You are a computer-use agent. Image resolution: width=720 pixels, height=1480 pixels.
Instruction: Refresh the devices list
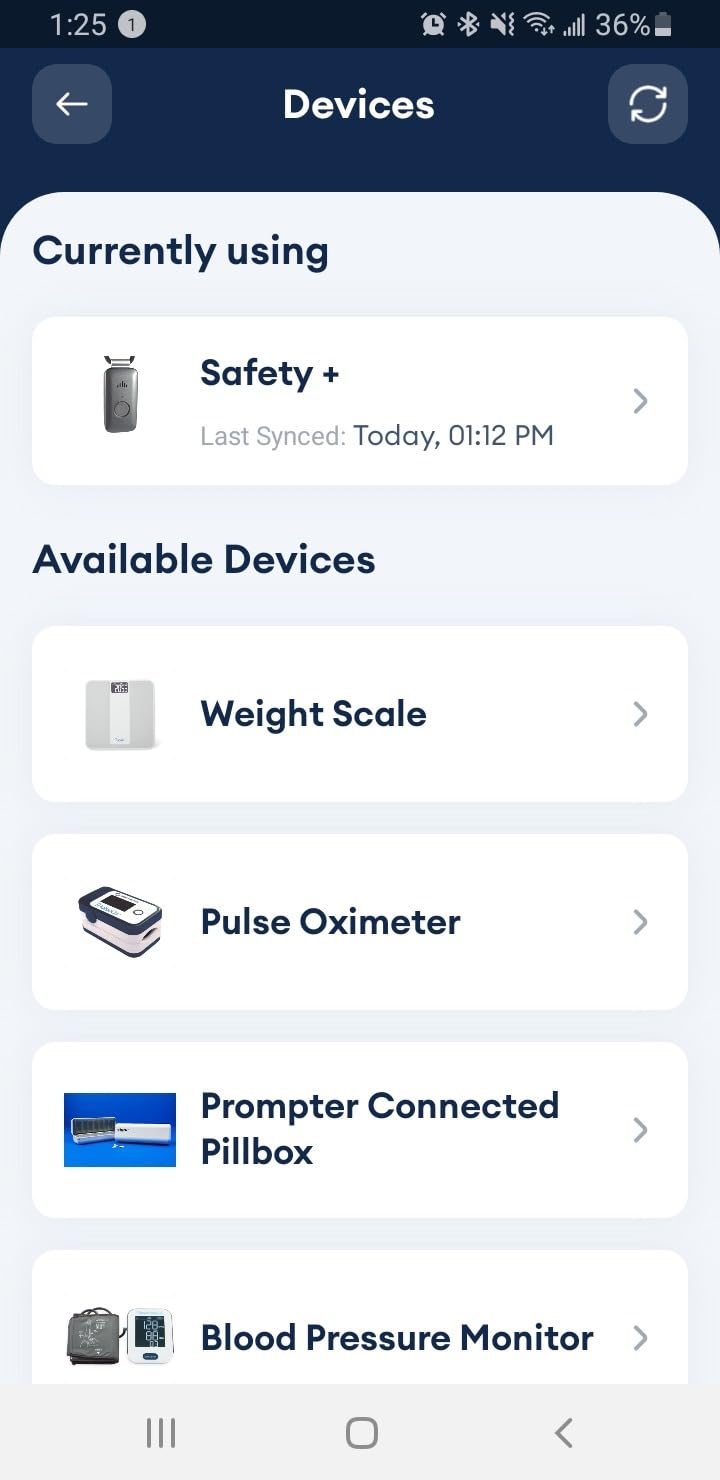coord(647,104)
